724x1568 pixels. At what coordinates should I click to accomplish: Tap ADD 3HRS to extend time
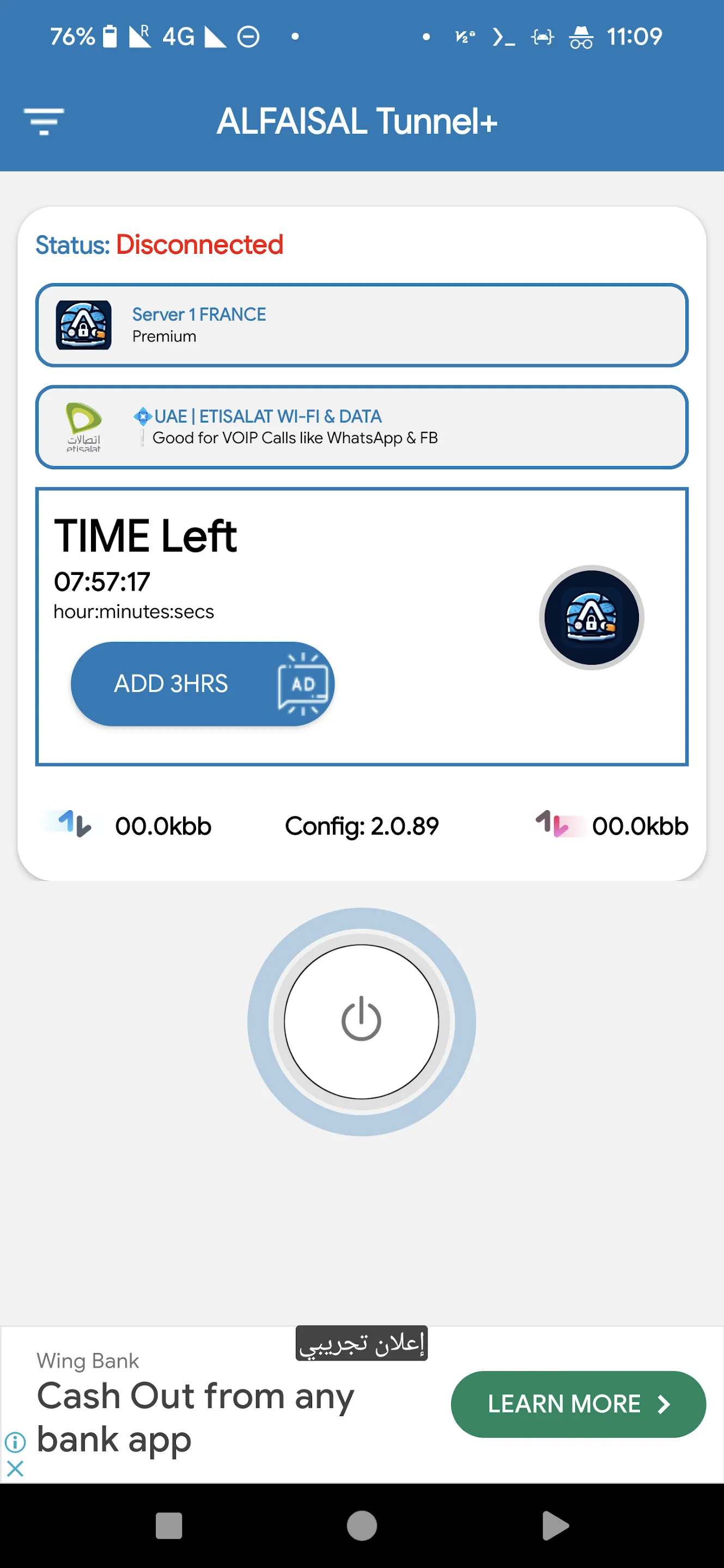point(202,684)
